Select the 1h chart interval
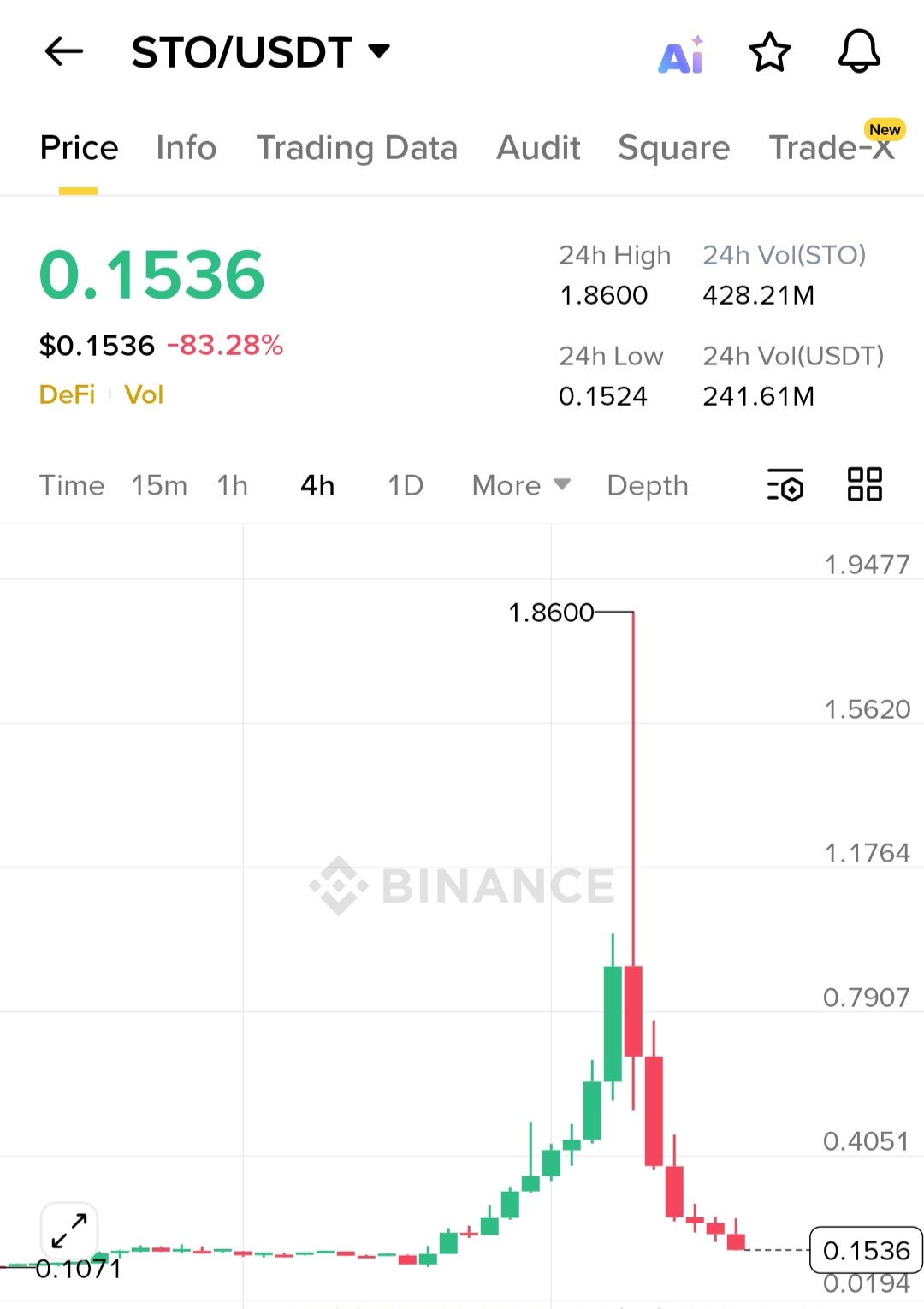924x1309 pixels. tap(232, 485)
